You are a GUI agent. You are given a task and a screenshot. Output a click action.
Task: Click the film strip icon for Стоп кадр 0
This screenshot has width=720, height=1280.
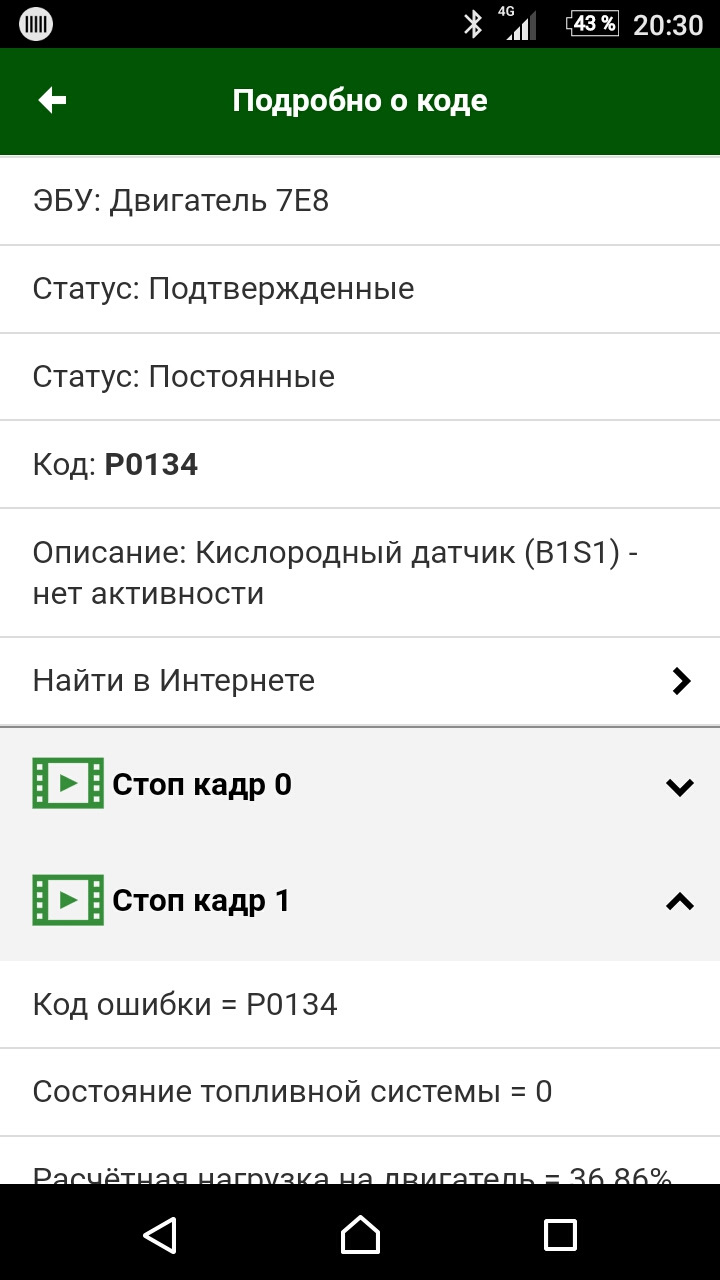67,784
